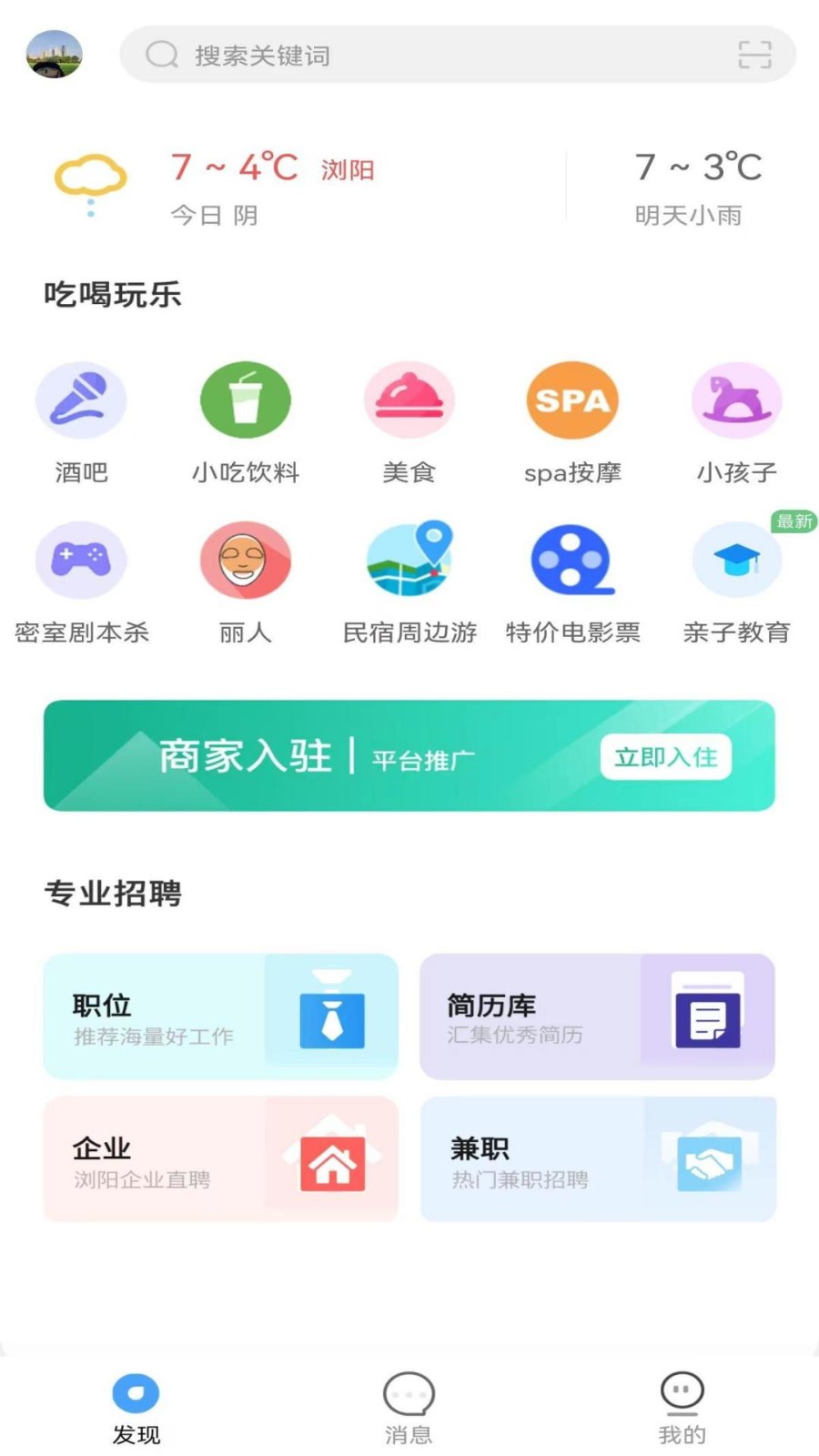This screenshot has height=1456, width=819.
Task: Open your profile avatar picture
Action: tap(54, 54)
